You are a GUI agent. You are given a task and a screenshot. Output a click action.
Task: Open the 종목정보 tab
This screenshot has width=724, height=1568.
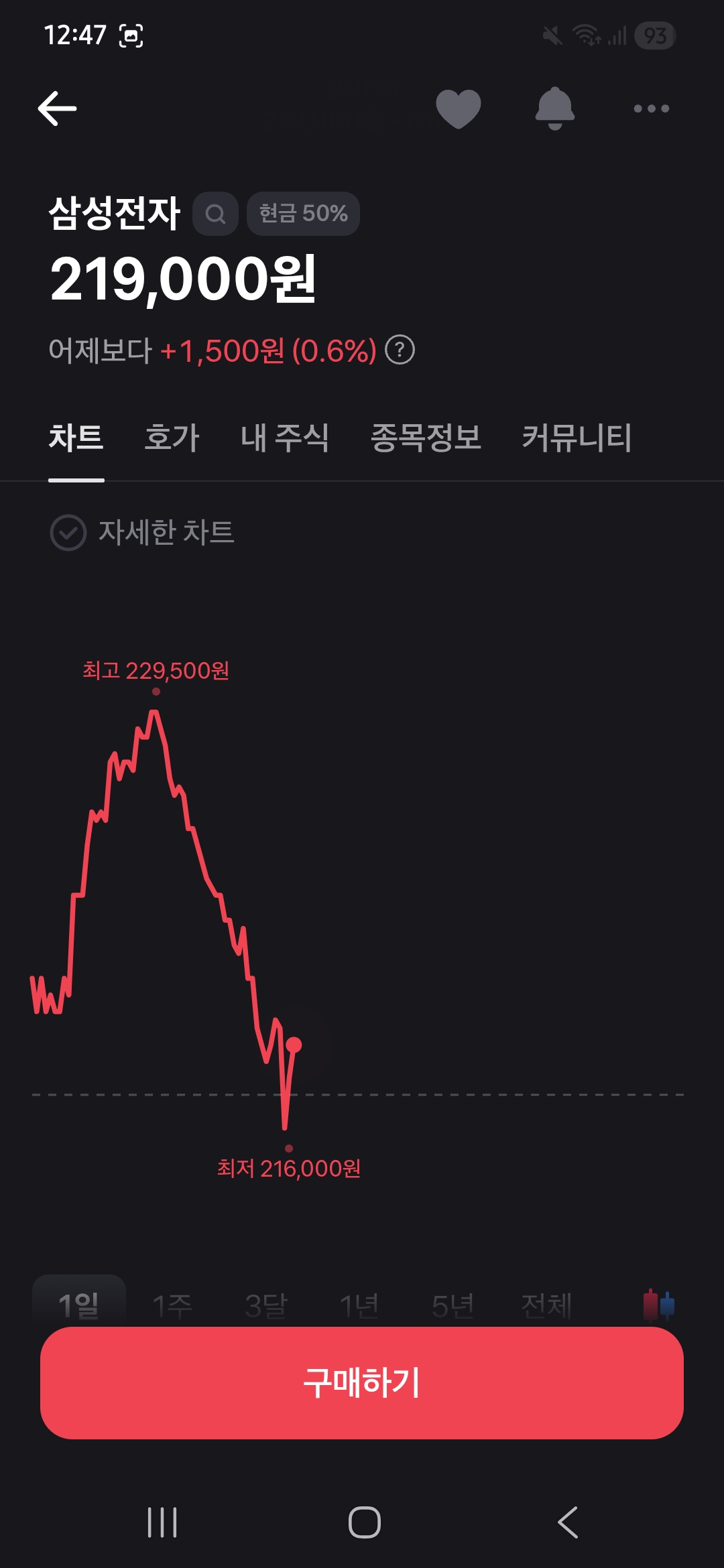coord(426,438)
